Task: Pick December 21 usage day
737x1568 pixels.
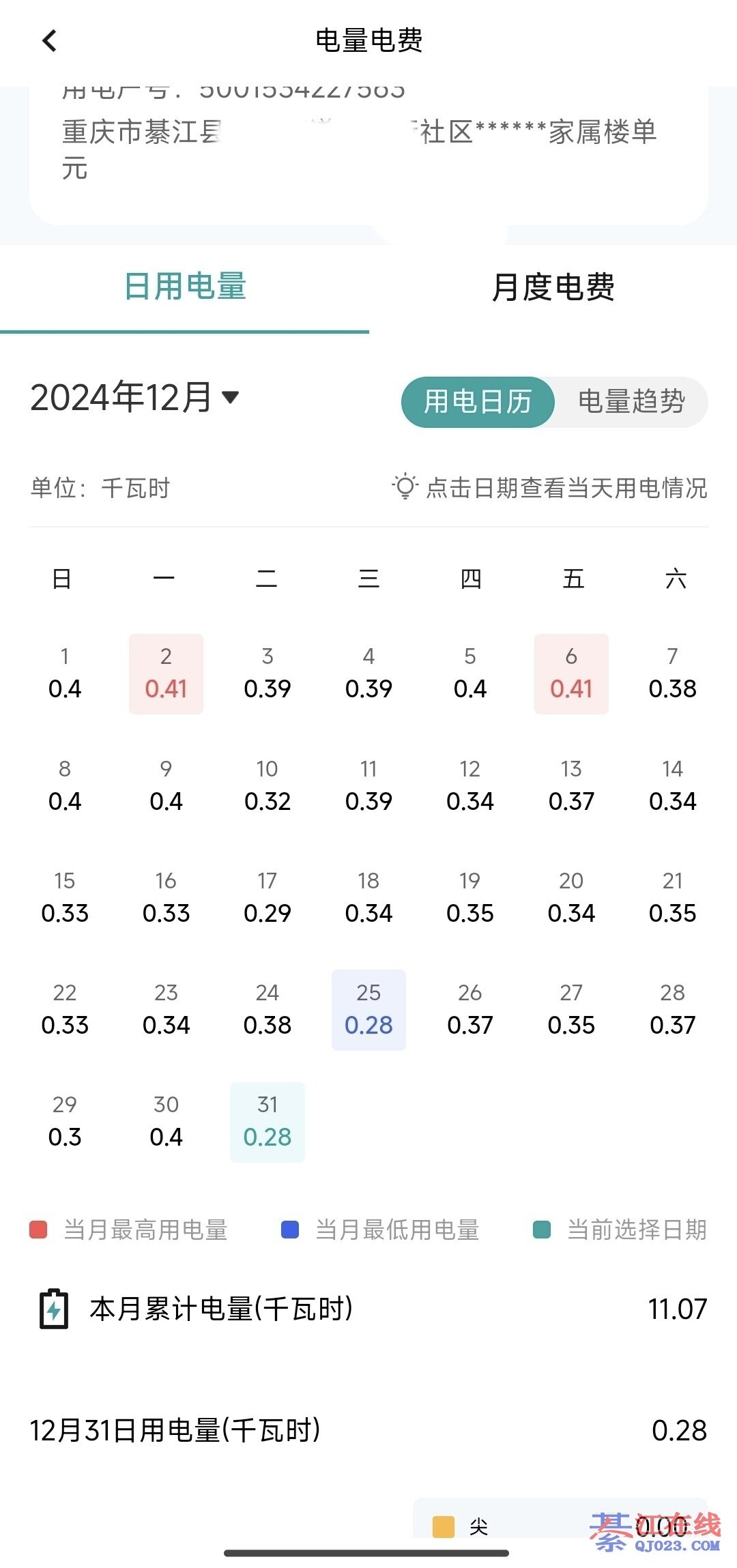Action: pyautogui.click(x=672, y=898)
